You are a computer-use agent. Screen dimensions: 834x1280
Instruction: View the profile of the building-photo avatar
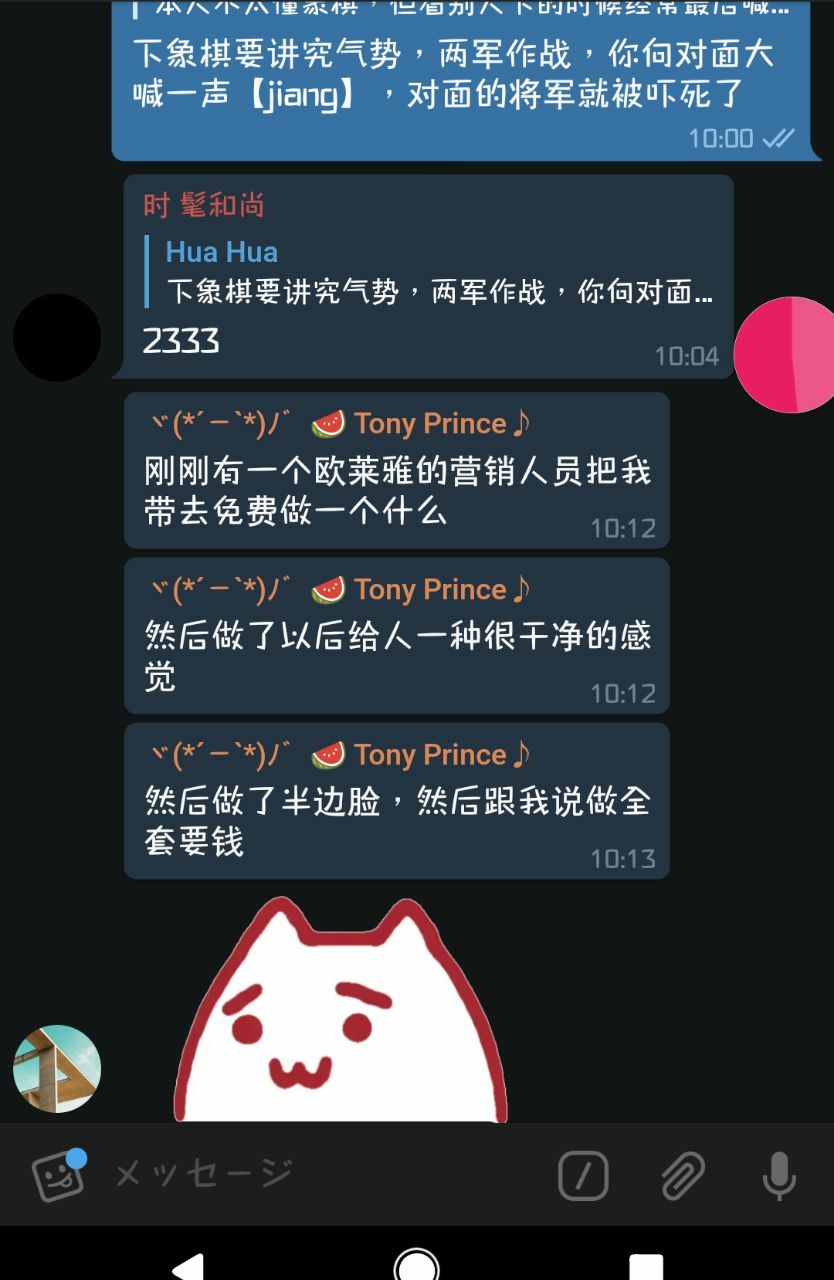point(57,1069)
